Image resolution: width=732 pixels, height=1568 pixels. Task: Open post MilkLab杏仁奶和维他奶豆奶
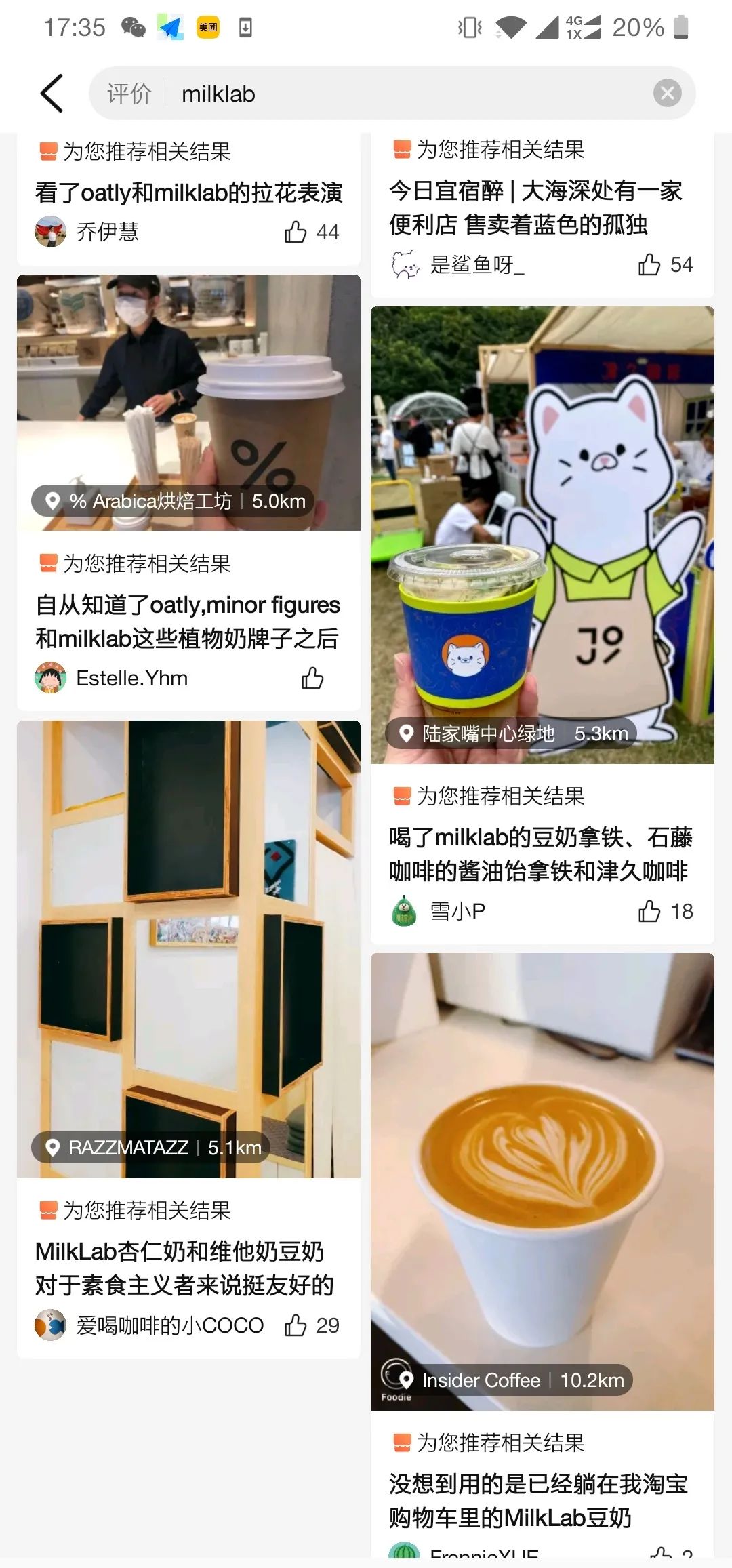[184, 1268]
